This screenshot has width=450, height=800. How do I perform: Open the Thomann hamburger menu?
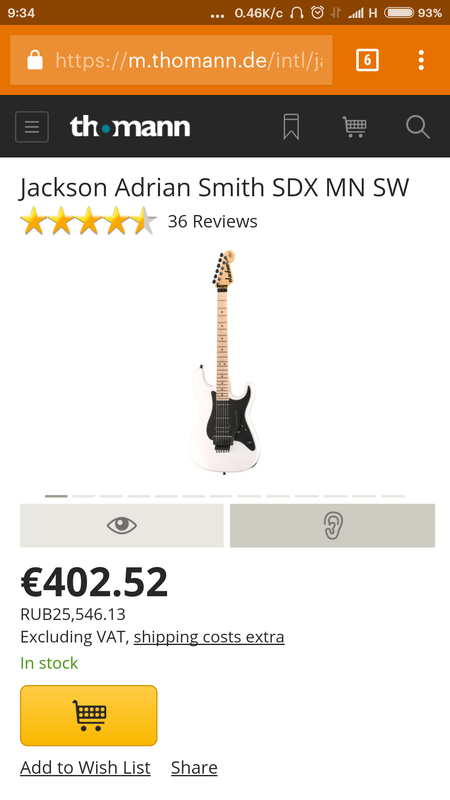(32, 127)
